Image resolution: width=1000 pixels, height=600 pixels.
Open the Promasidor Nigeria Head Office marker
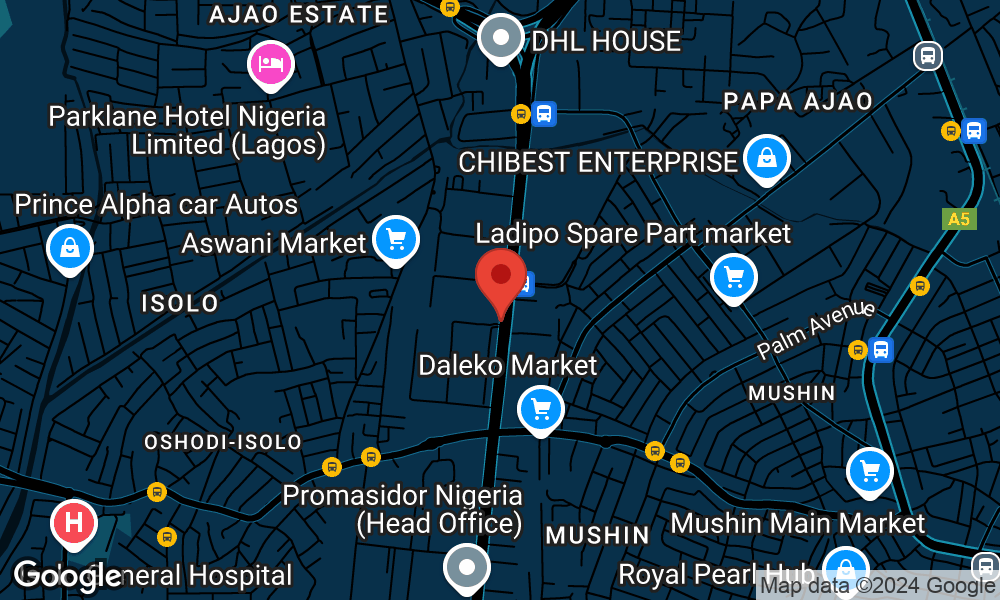467,567
